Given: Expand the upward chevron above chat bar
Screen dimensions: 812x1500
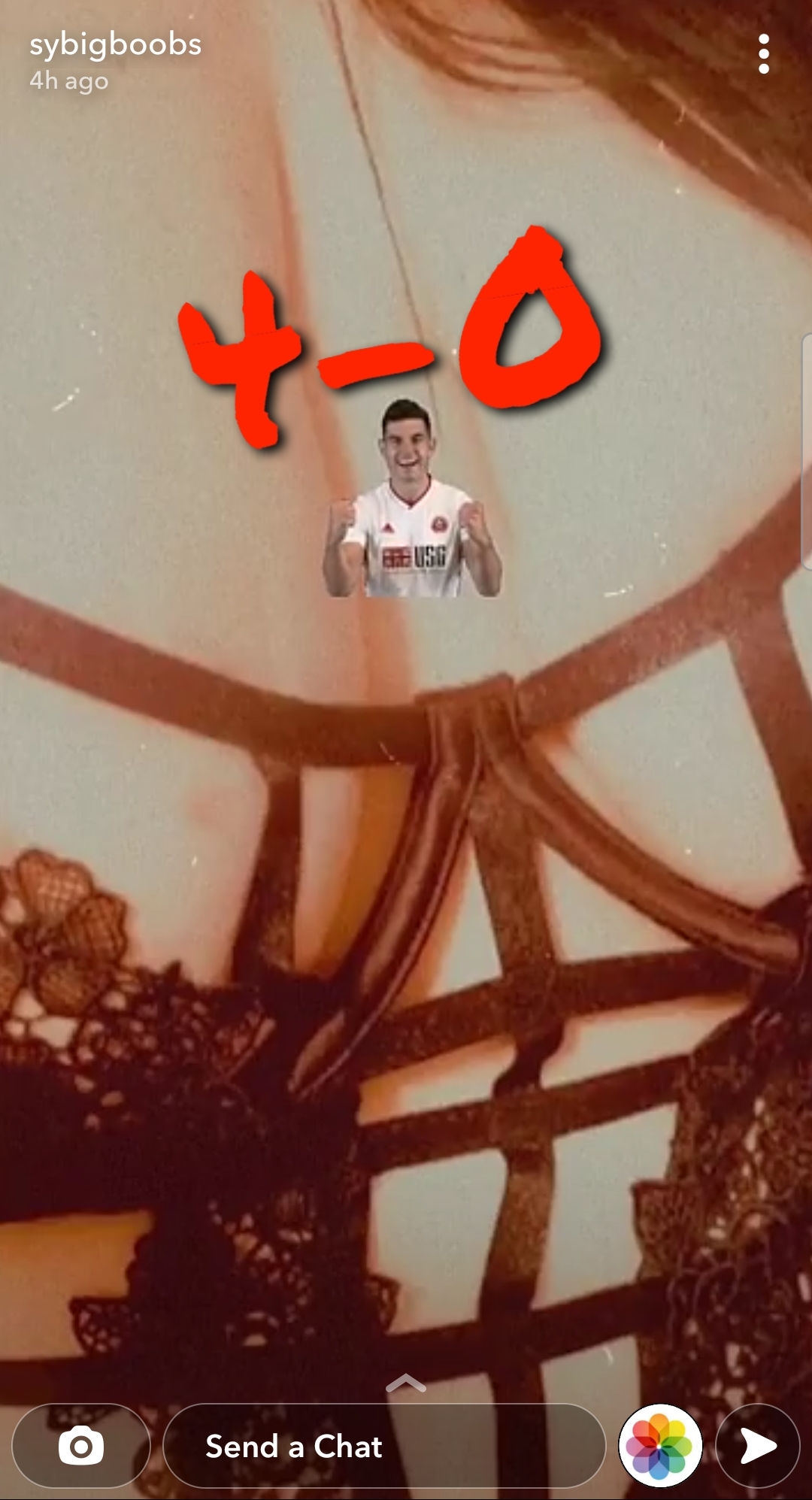Looking at the screenshot, I should click(406, 1383).
